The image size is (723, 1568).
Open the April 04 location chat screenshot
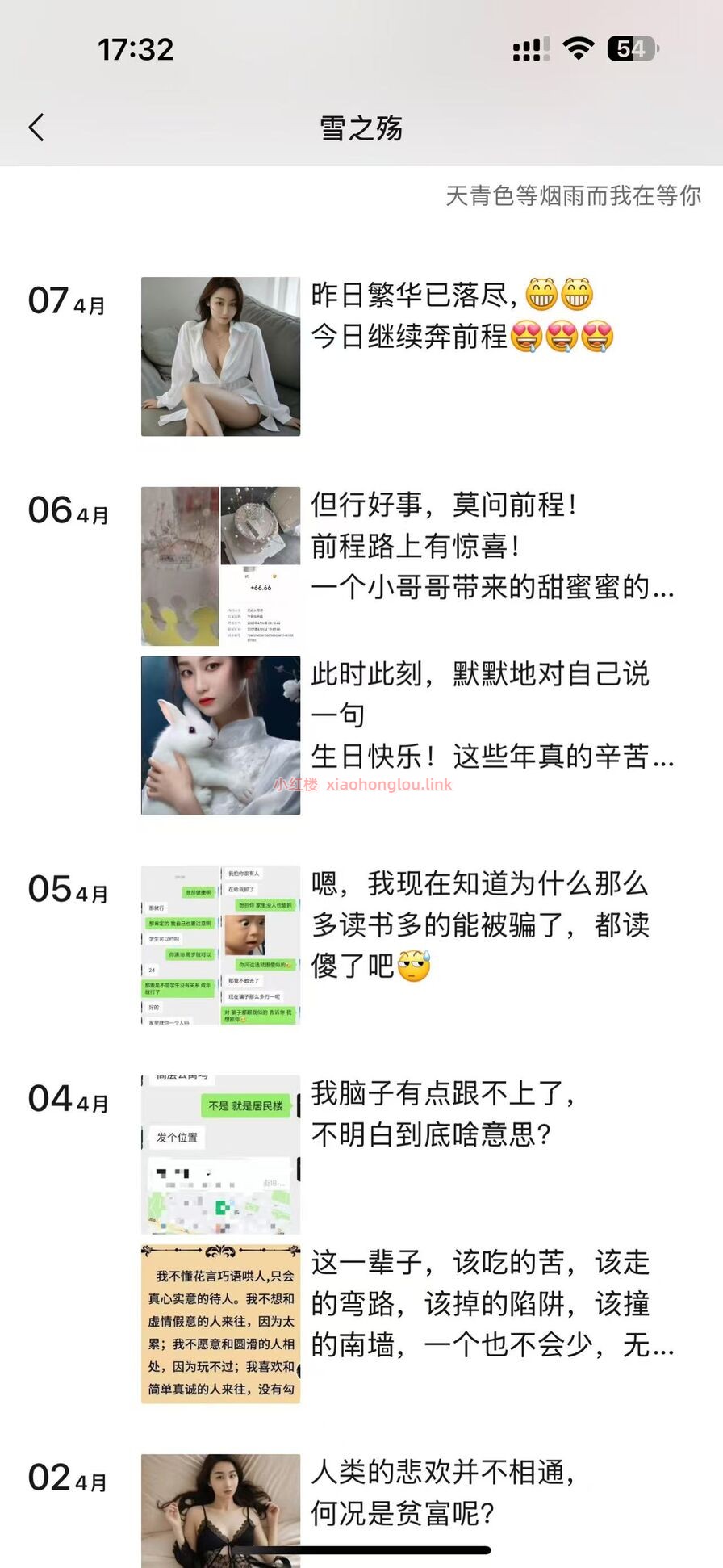[220, 1154]
